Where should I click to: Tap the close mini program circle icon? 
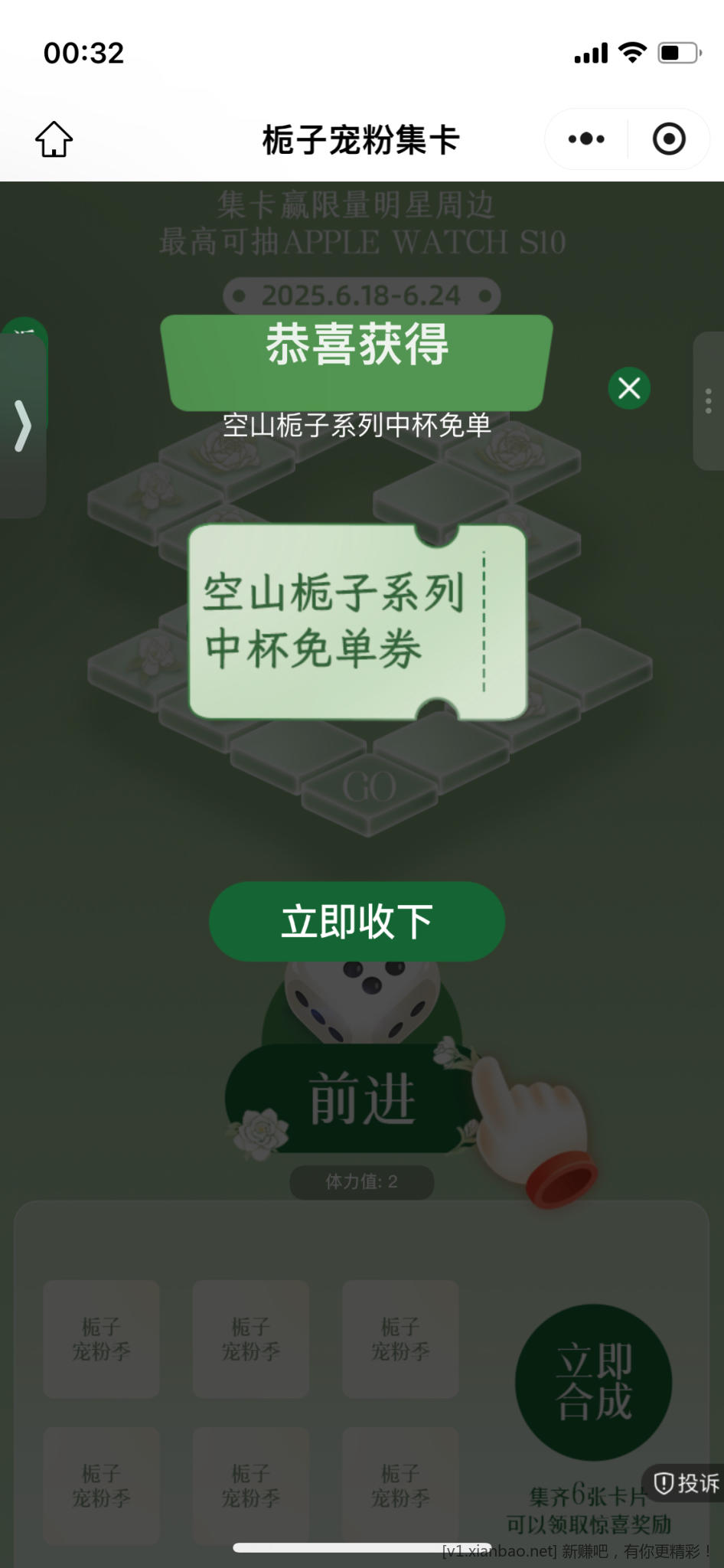(669, 139)
